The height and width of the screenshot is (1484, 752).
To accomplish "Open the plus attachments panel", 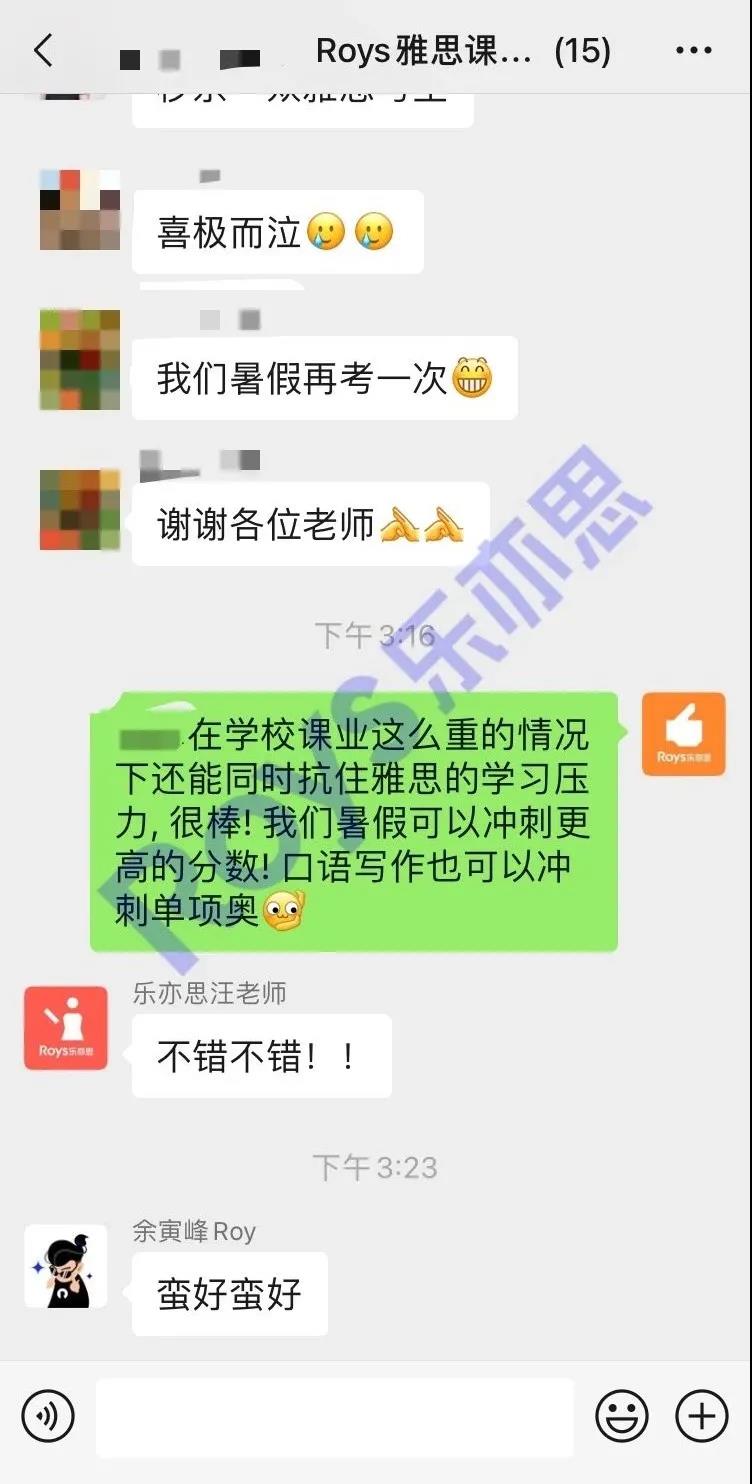I will pos(702,1416).
